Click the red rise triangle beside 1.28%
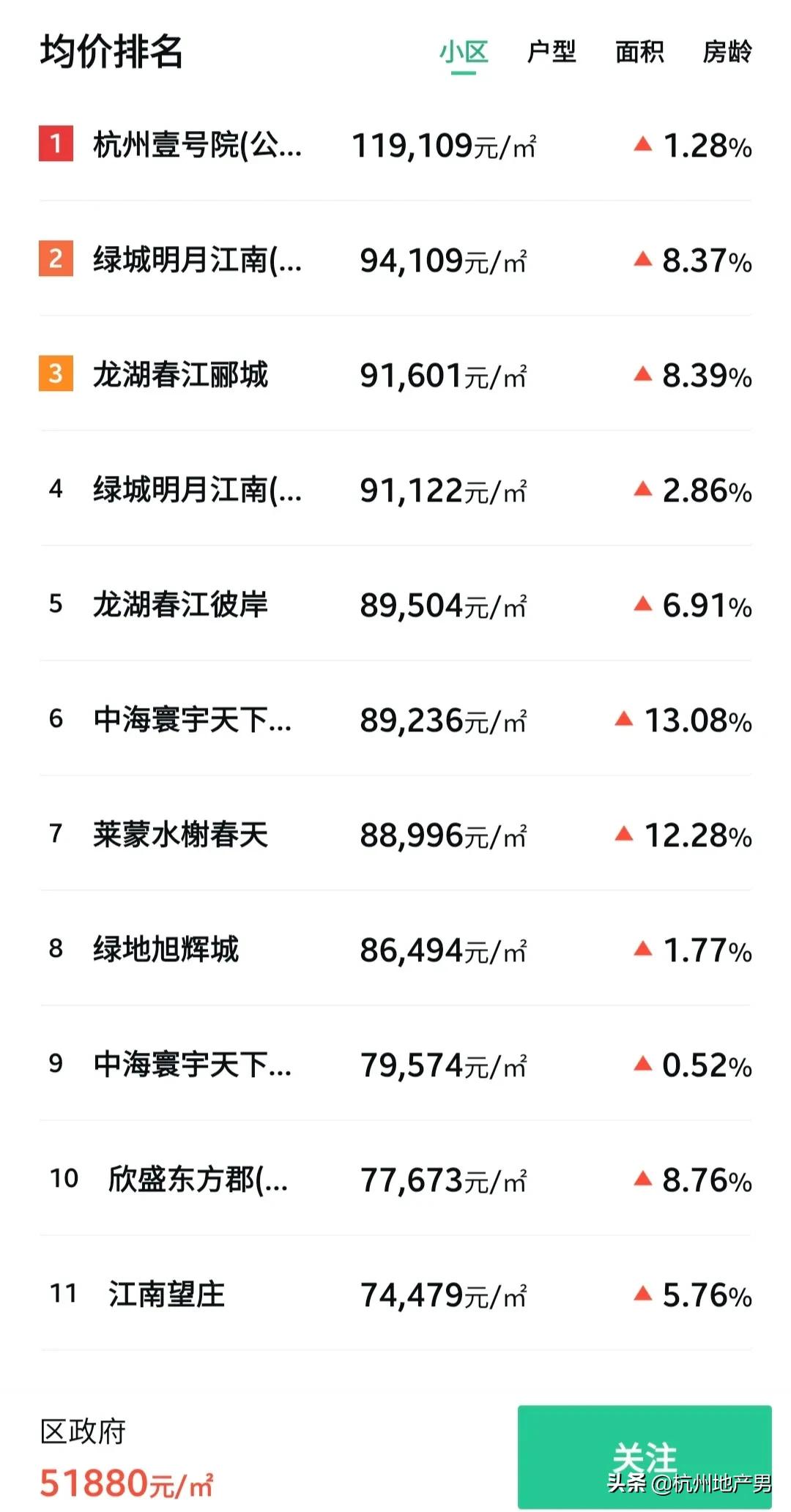 [x=645, y=144]
